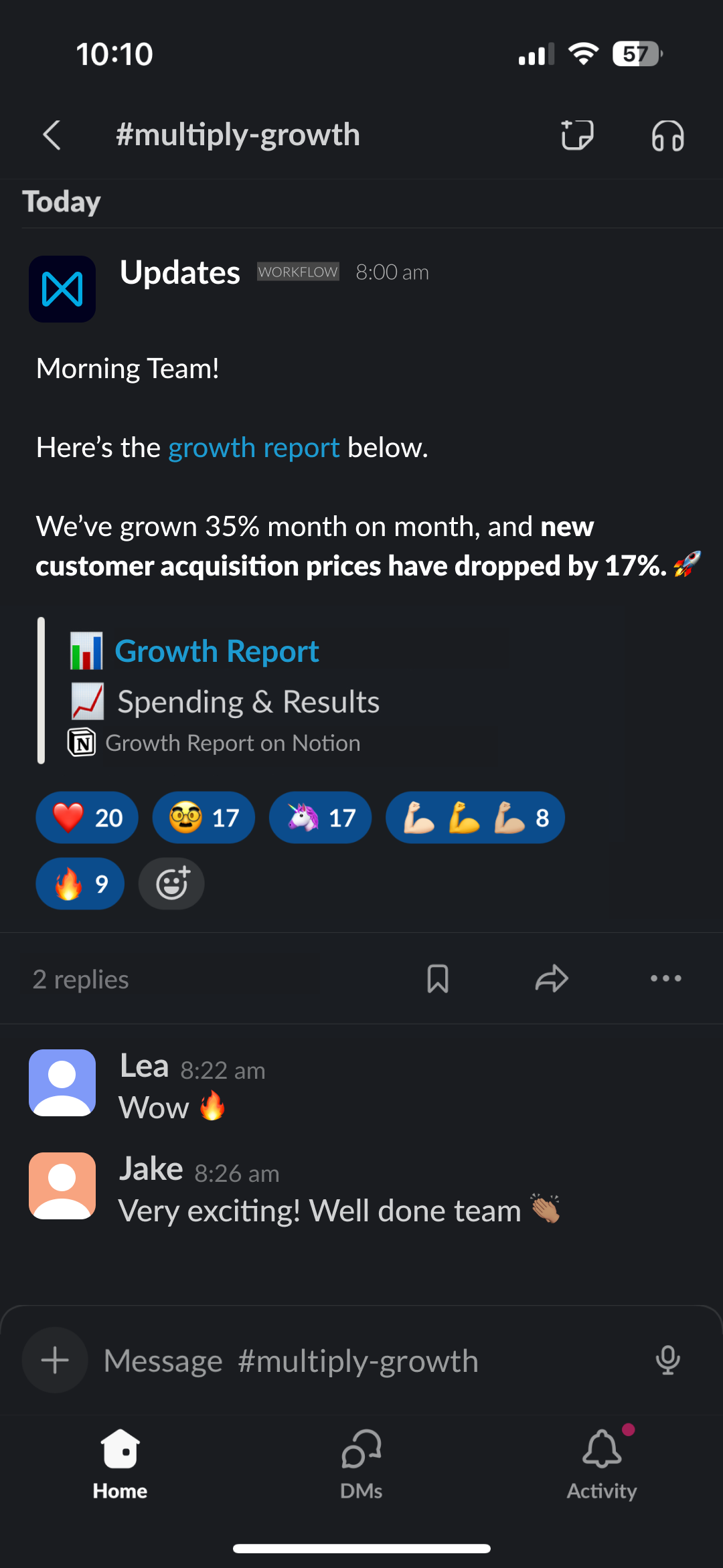Record an audio clip with microphone

point(667,1361)
